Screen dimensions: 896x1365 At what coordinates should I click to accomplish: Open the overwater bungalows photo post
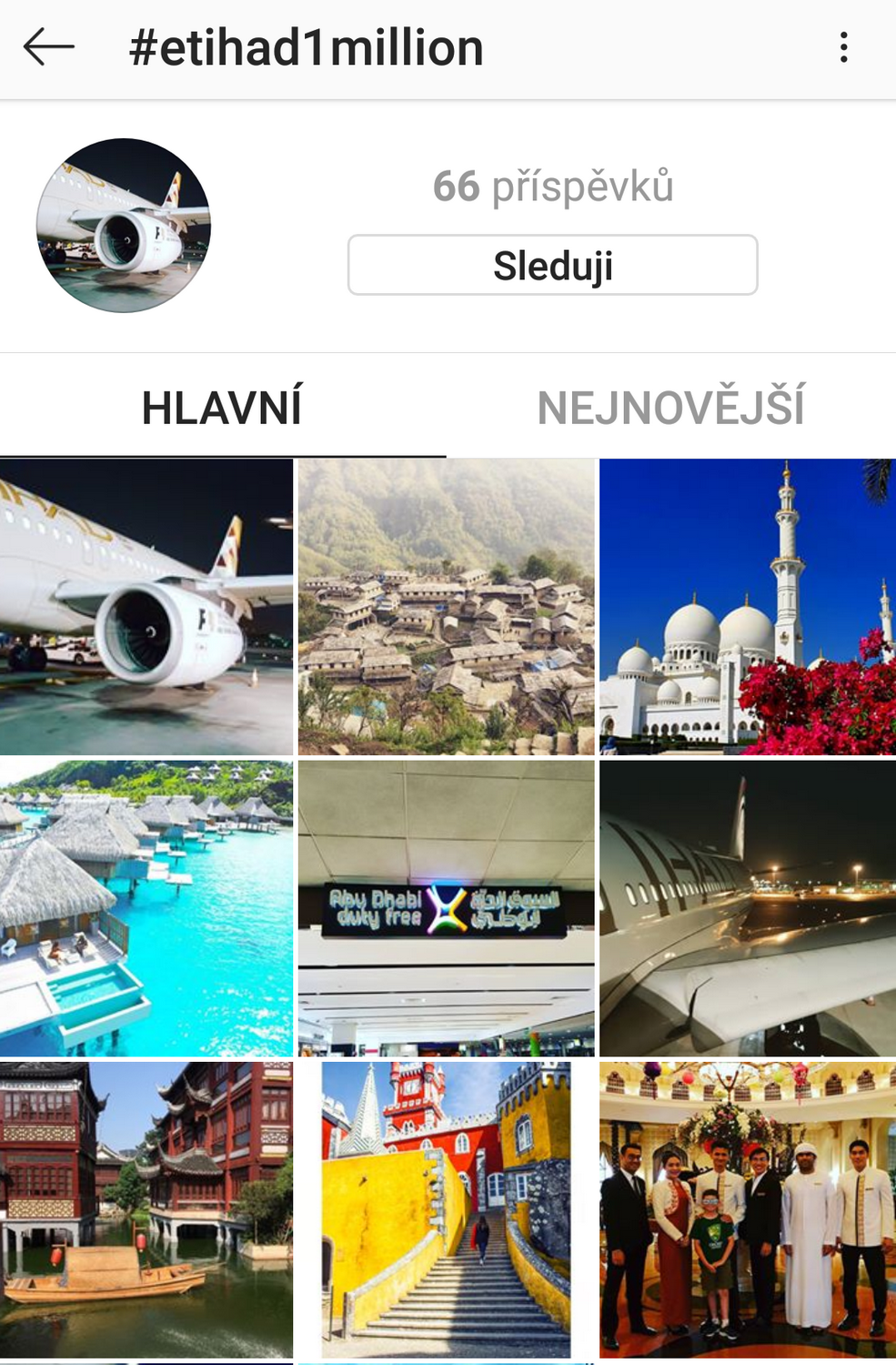pyautogui.click(x=146, y=908)
